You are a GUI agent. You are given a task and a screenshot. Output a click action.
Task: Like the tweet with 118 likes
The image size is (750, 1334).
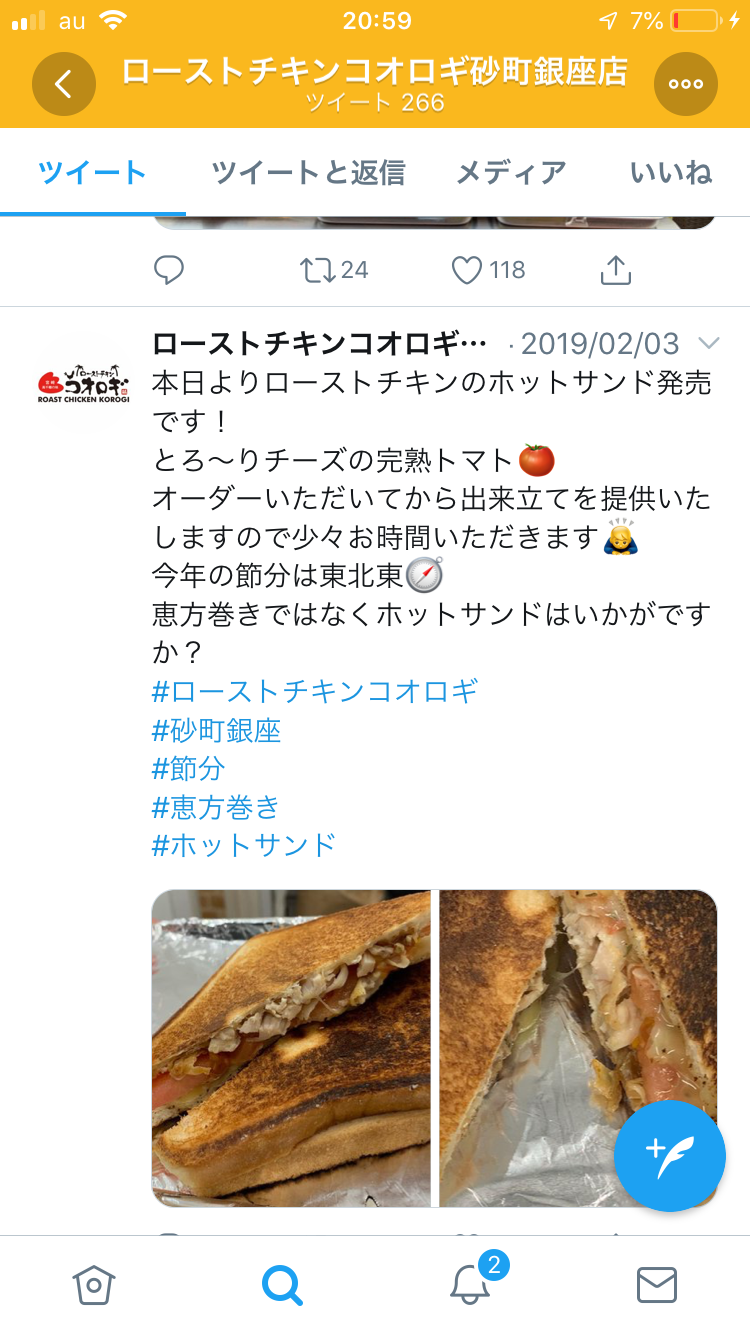[x=466, y=270]
